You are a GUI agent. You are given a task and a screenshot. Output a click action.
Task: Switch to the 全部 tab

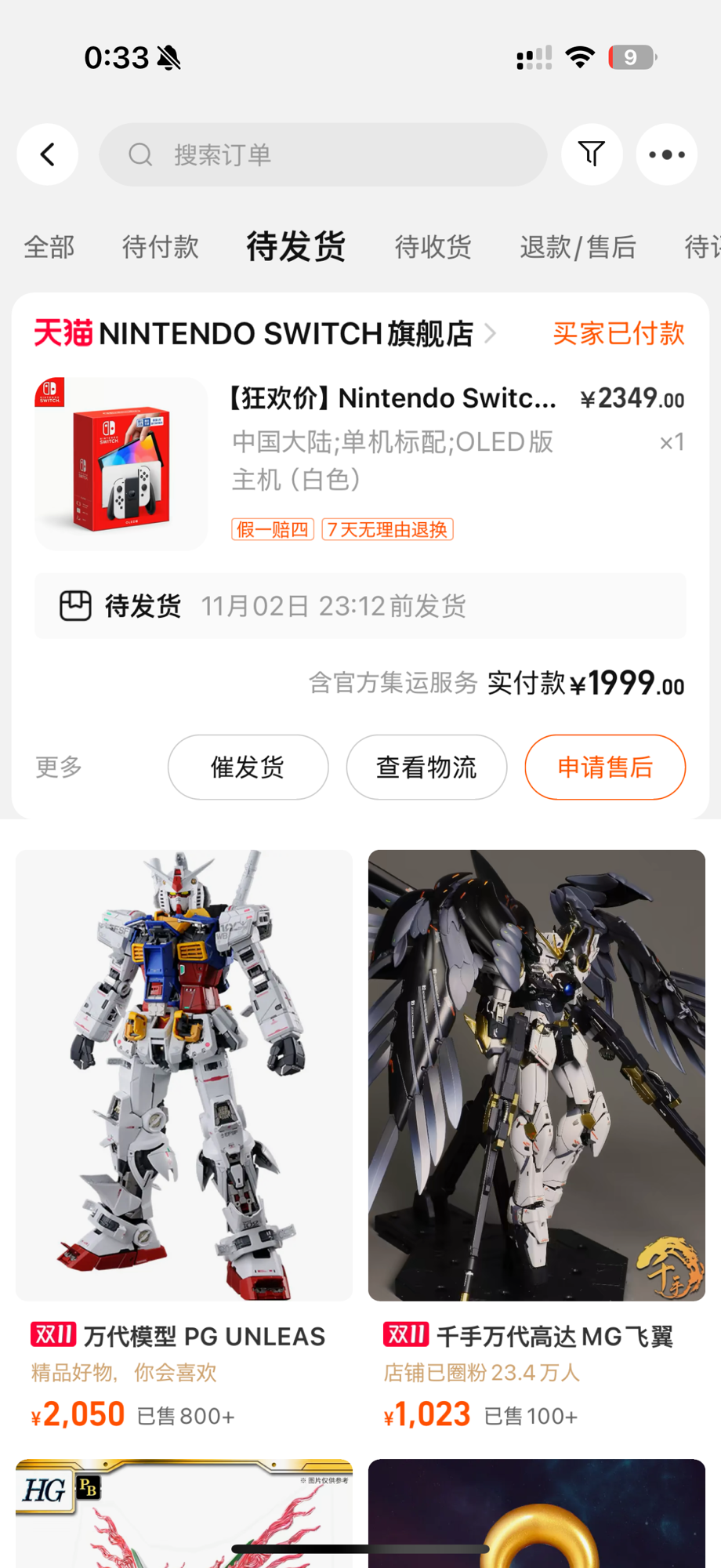(x=49, y=247)
